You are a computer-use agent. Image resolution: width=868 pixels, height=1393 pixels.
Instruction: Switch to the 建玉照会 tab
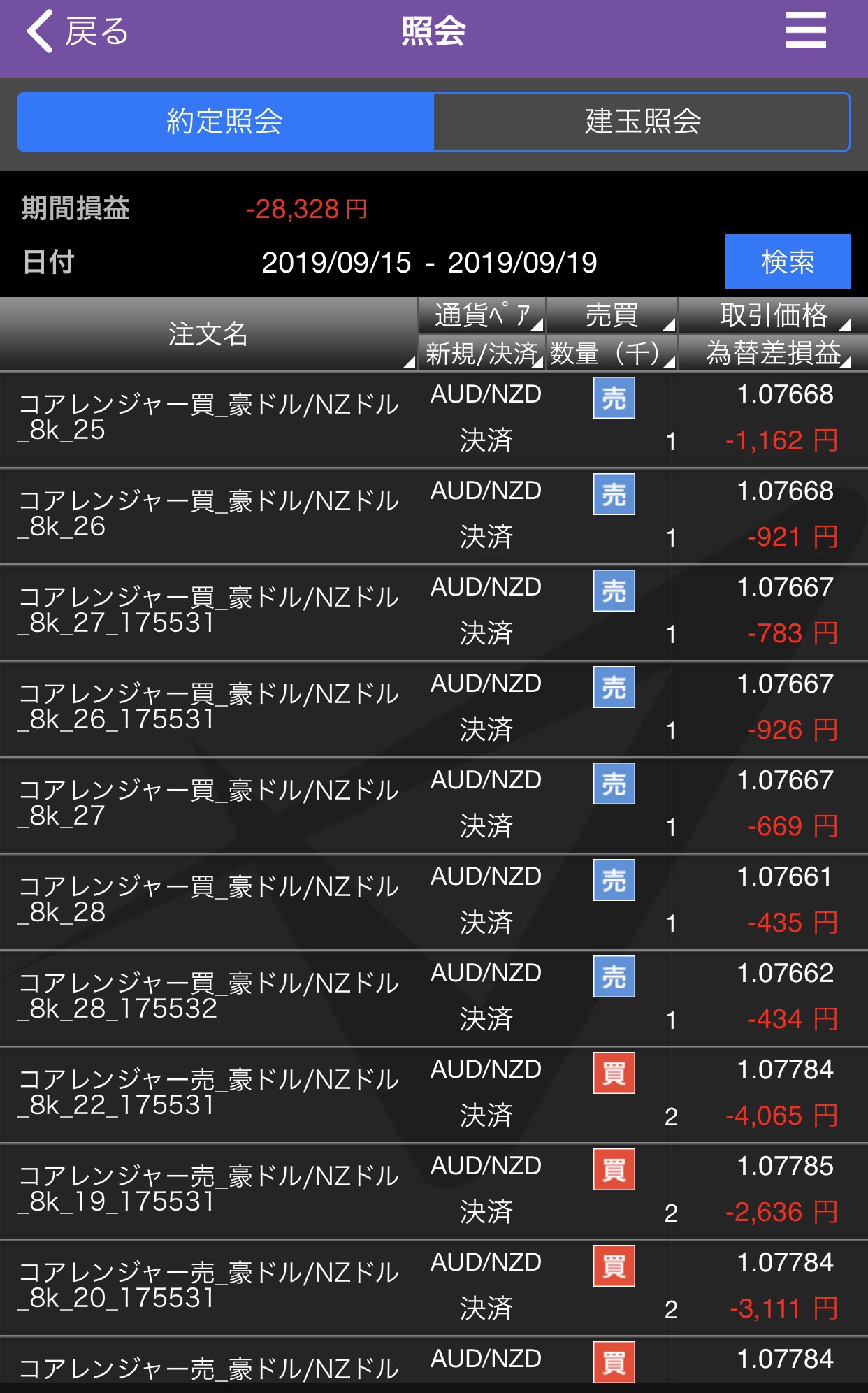[642, 122]
